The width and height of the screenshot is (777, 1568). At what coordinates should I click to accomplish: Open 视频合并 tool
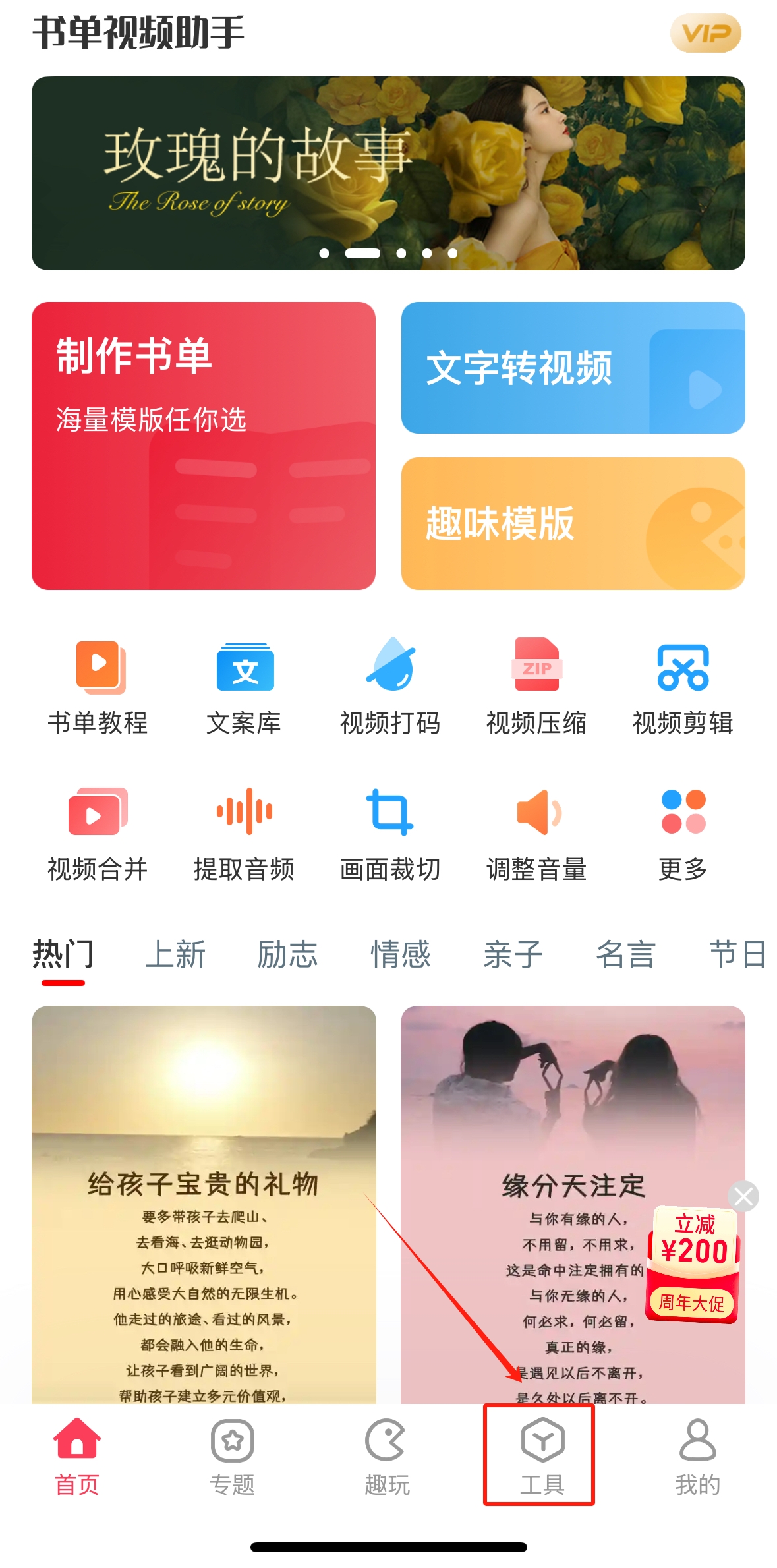pos(98,833)
